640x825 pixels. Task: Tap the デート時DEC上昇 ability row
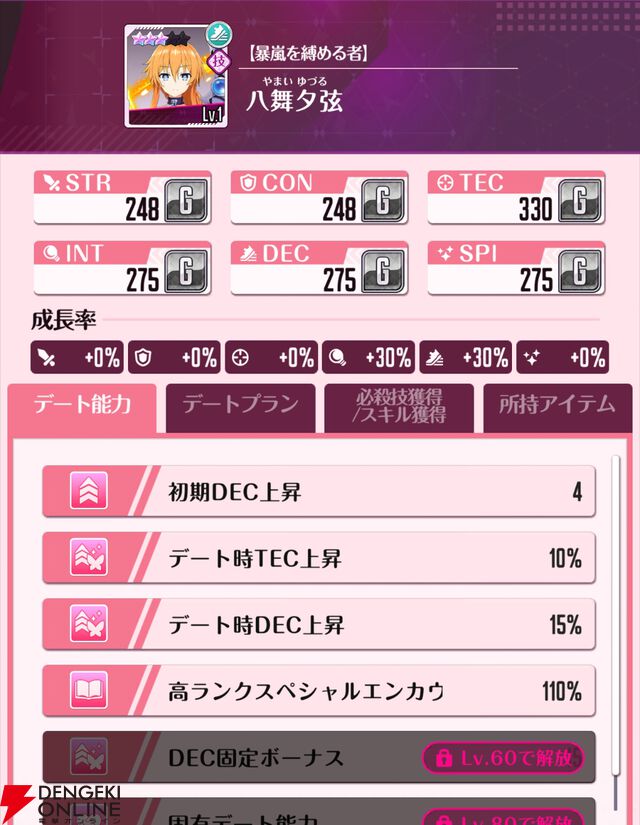click(318, 624)
